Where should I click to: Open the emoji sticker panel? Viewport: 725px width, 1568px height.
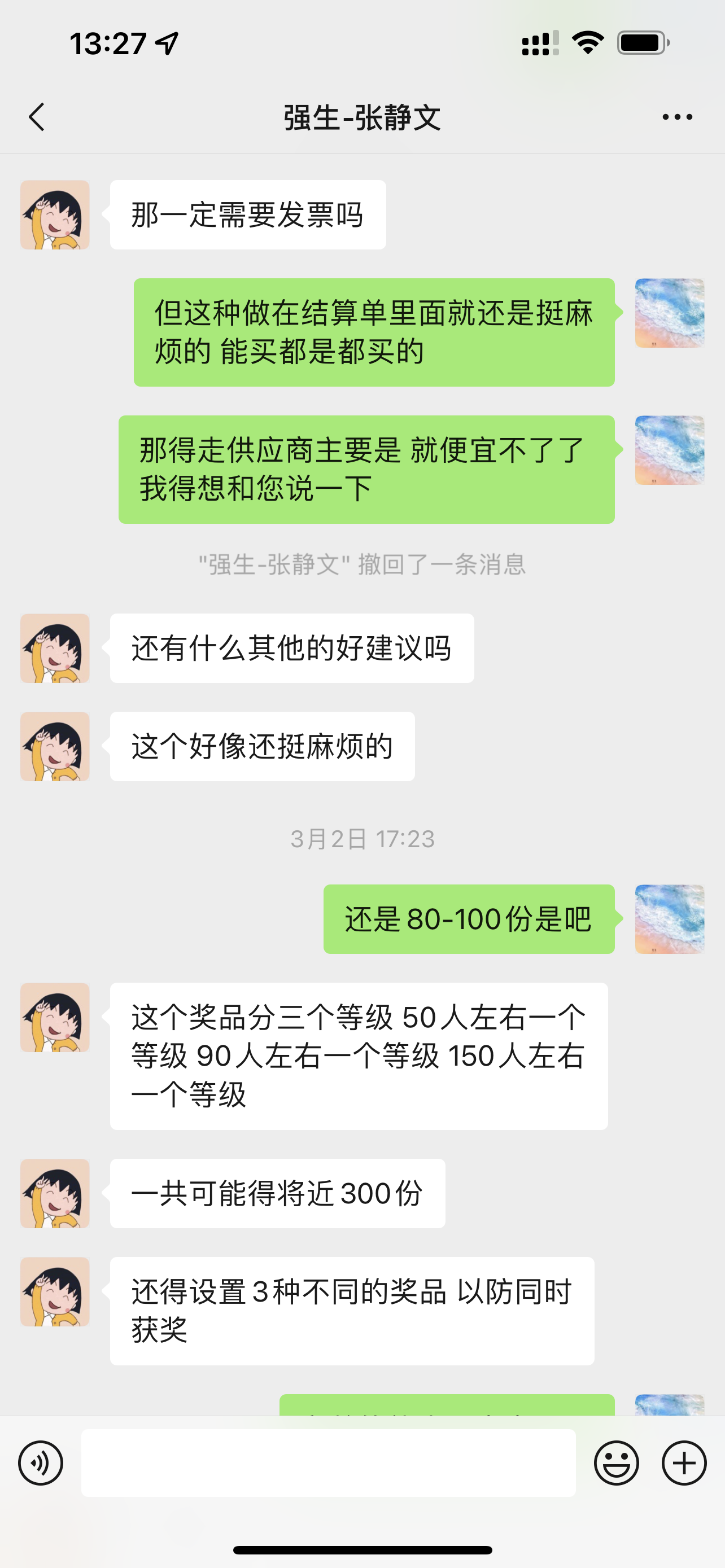click(x=616, y=1462)
